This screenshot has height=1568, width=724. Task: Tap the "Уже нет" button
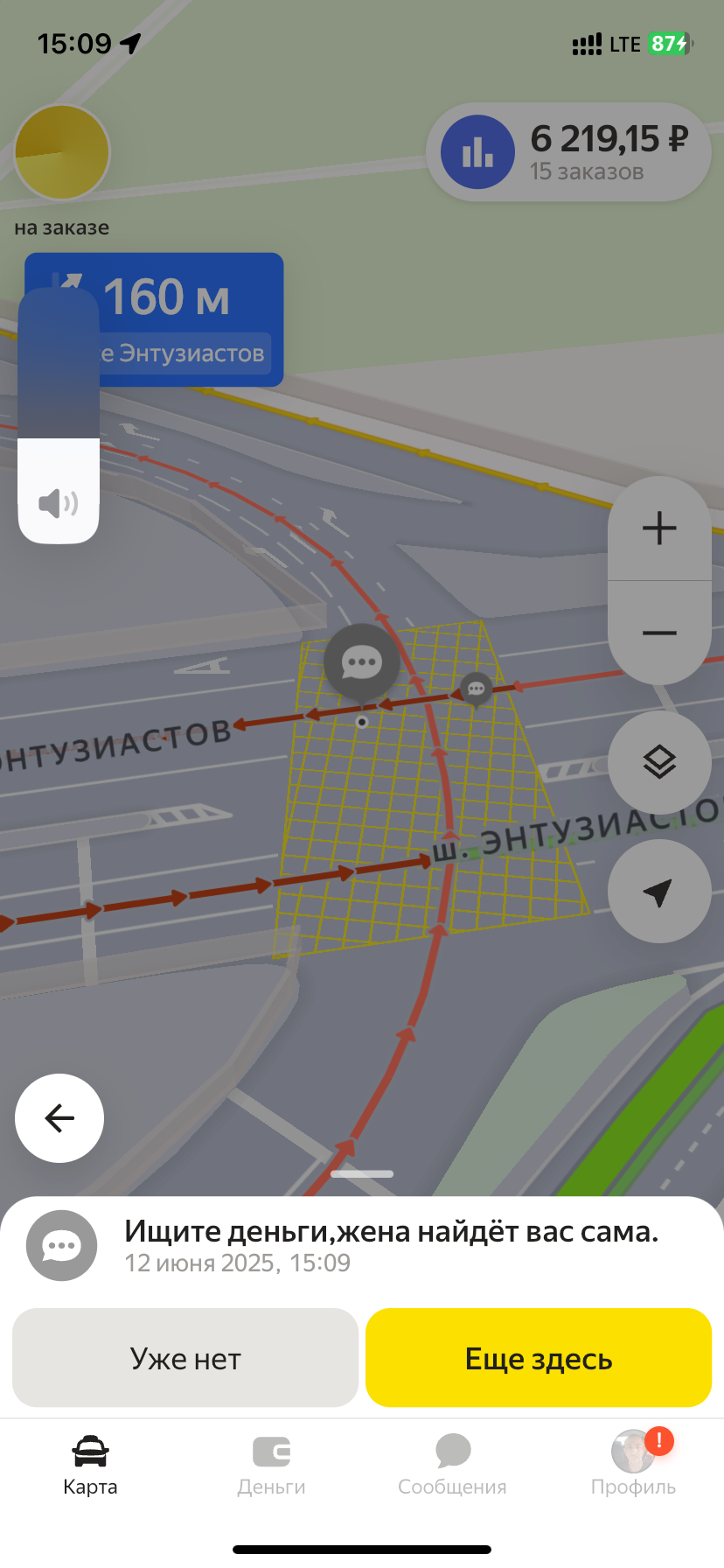pos(185,1358)
